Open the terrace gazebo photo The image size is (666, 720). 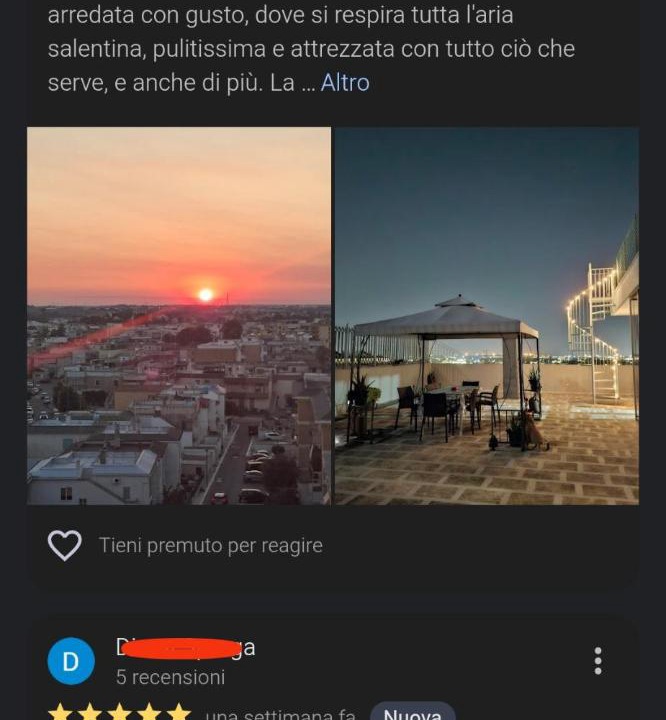486,316
